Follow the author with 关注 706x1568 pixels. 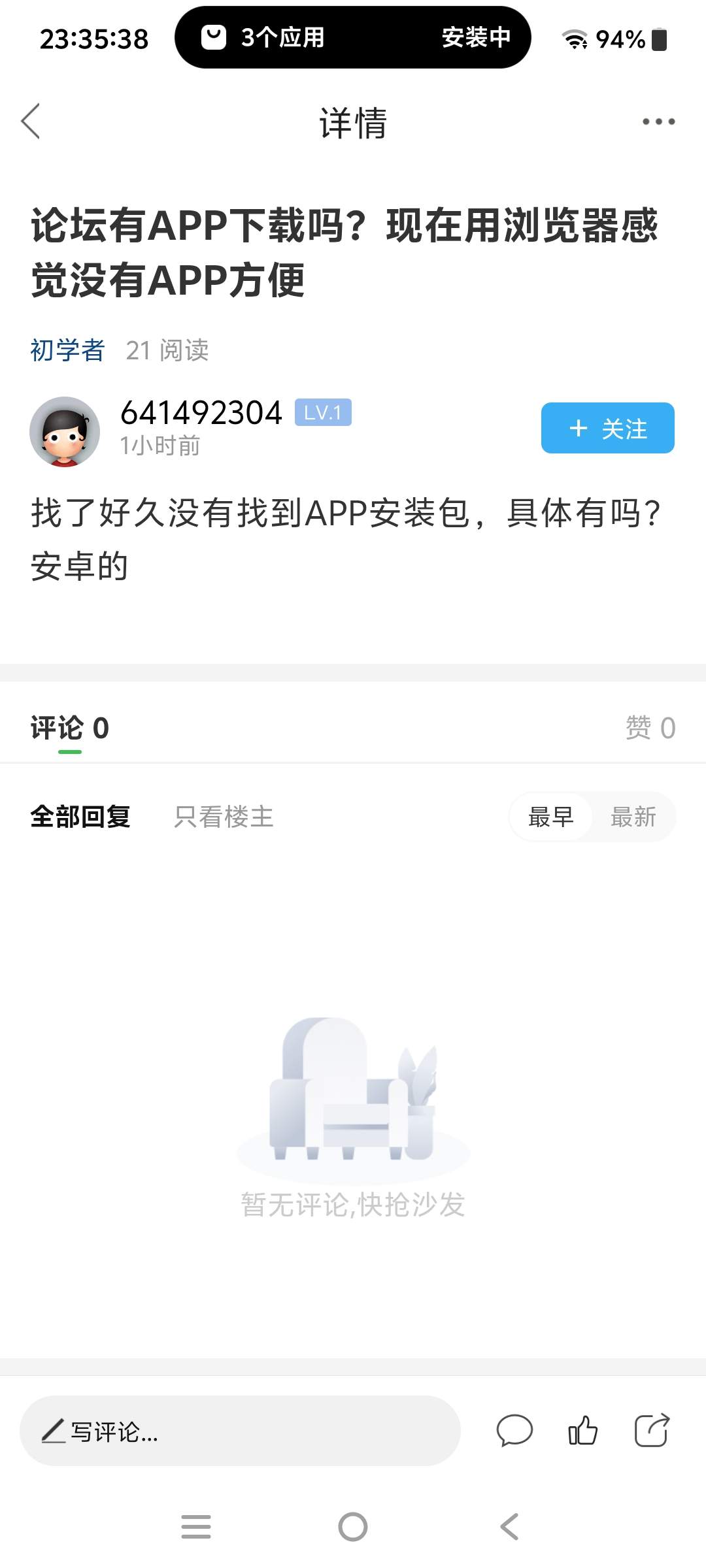pyautogui.click(x=607, y=428)
